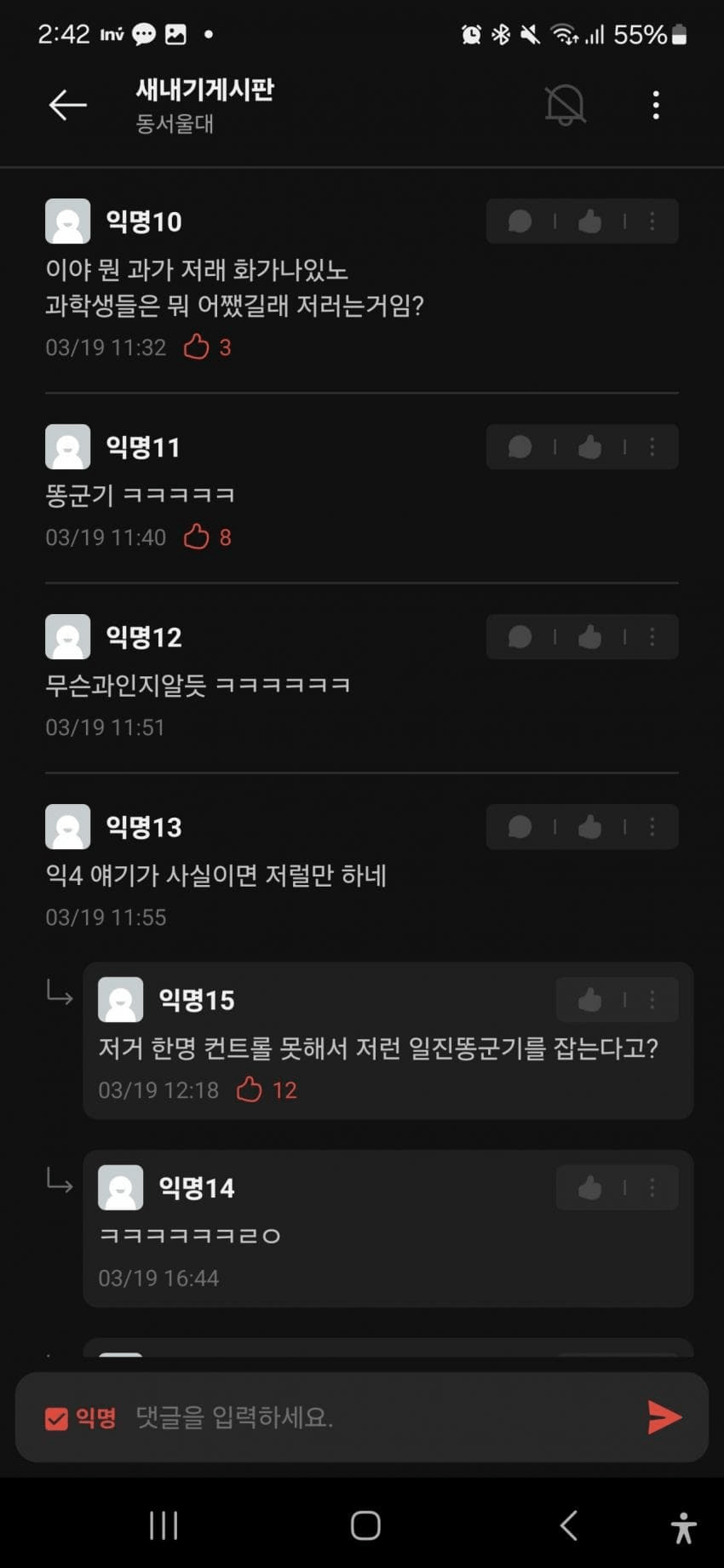Screen dimensions: 724x1568
Task: Send the comment with the red arrow
Action: 664,1417
